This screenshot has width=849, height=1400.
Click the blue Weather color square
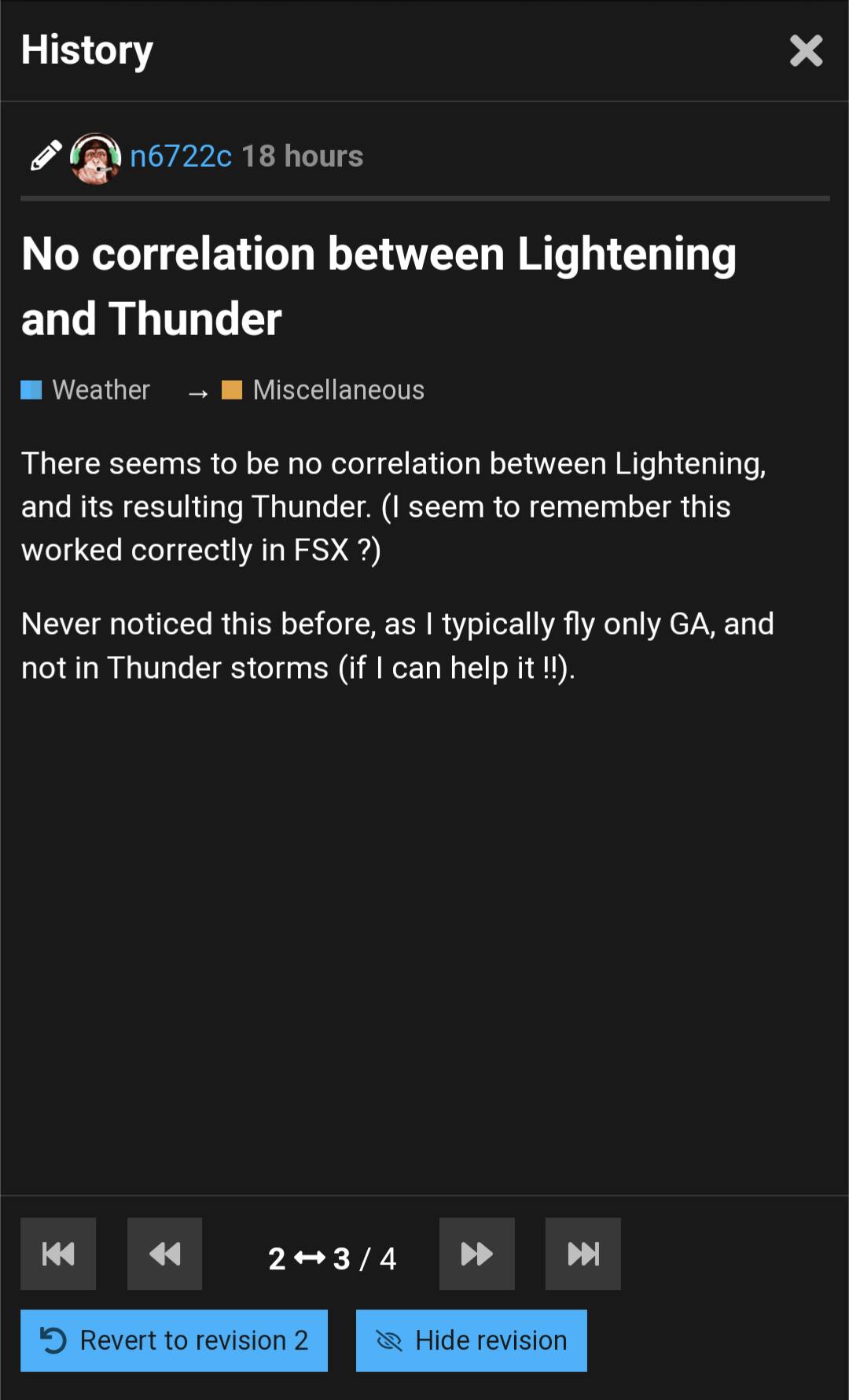click(30, 389)
